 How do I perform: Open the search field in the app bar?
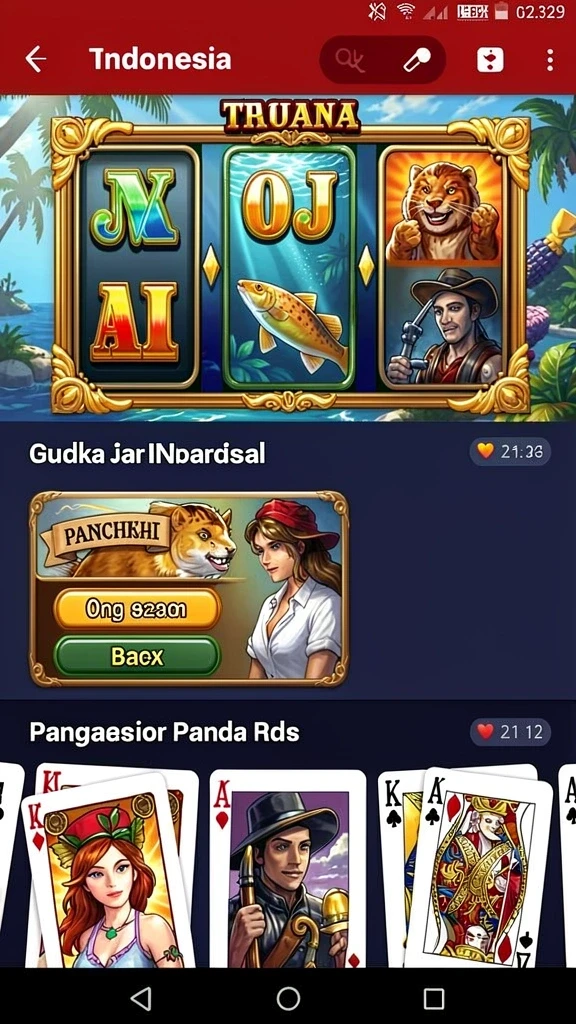point(350,60)
